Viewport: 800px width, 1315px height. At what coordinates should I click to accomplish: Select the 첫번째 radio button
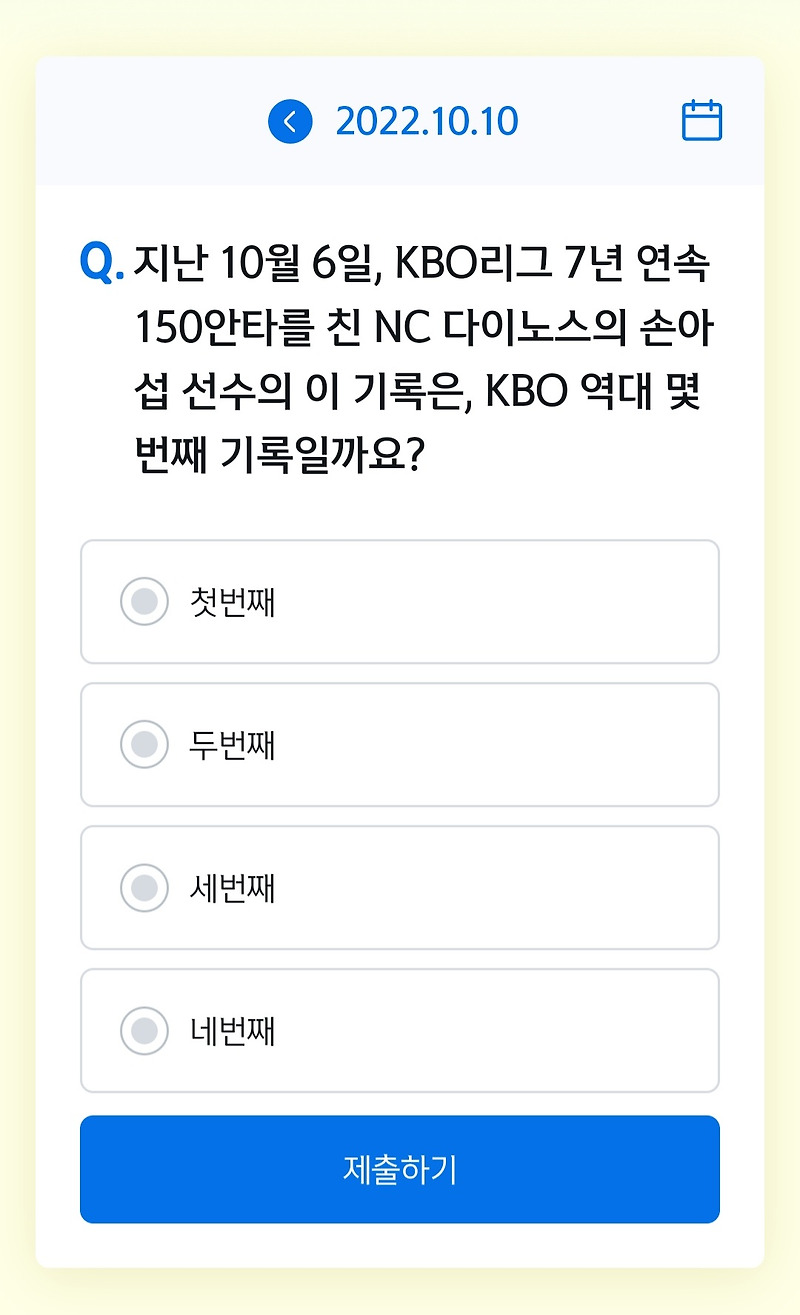click(144, 602)
